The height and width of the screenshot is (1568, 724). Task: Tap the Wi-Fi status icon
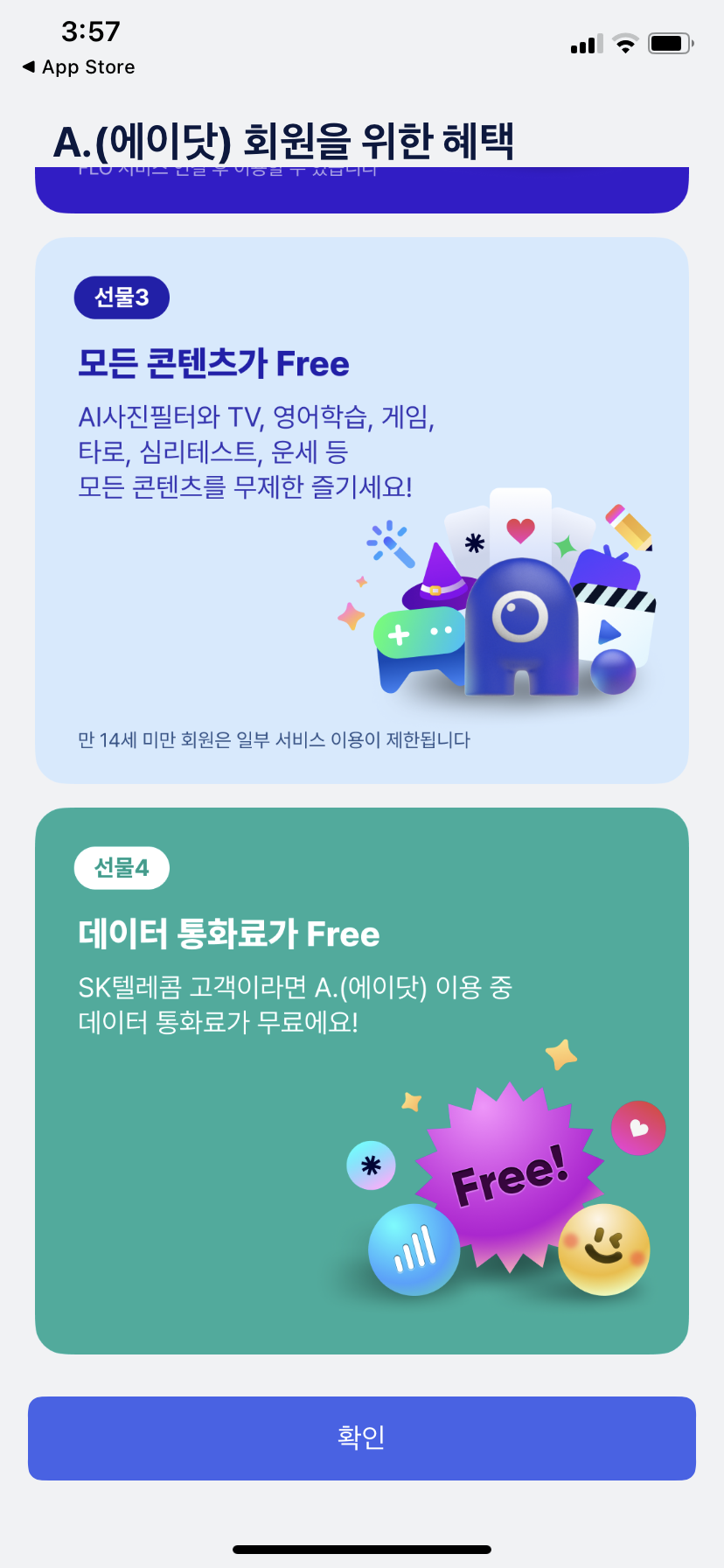click(624, 43)
